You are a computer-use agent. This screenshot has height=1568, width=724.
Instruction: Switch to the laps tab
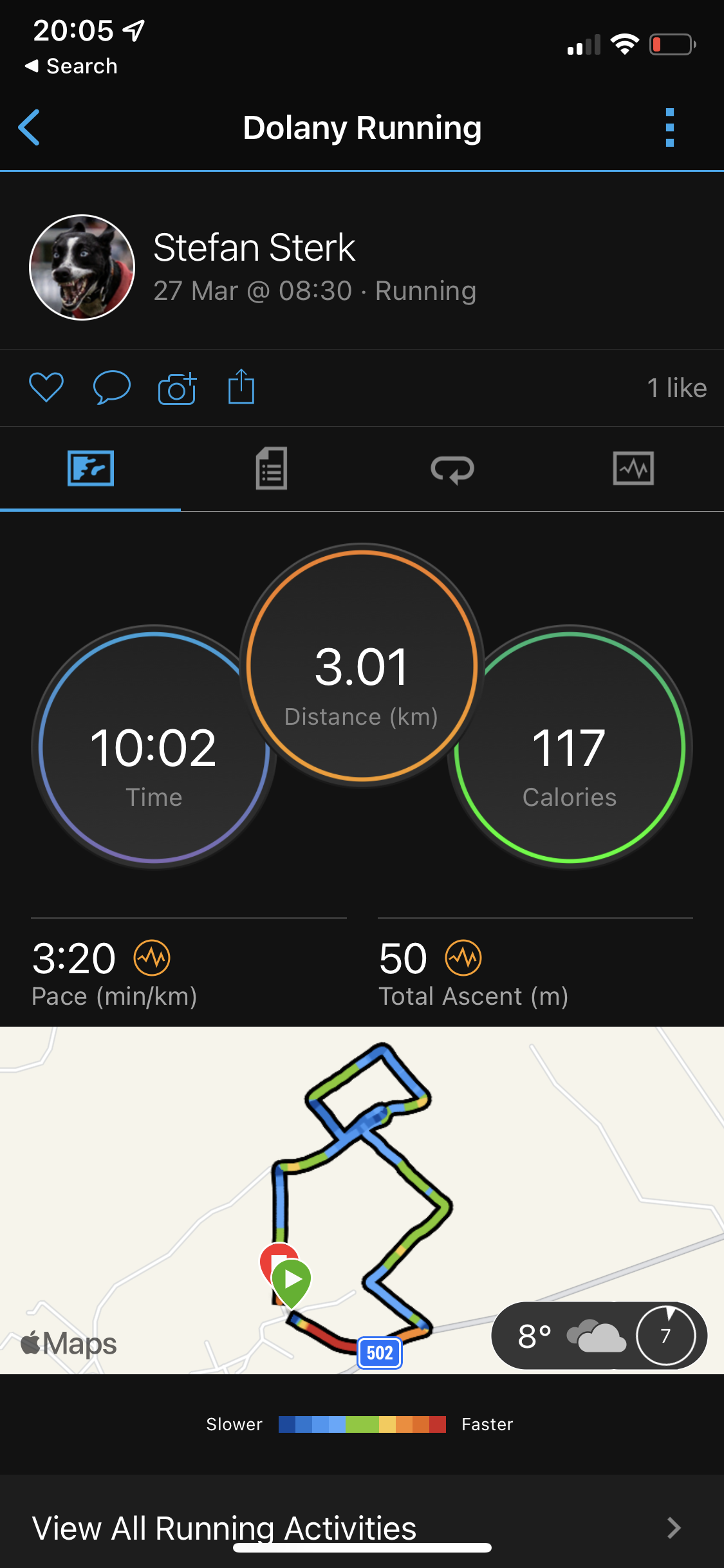[452, 469]
